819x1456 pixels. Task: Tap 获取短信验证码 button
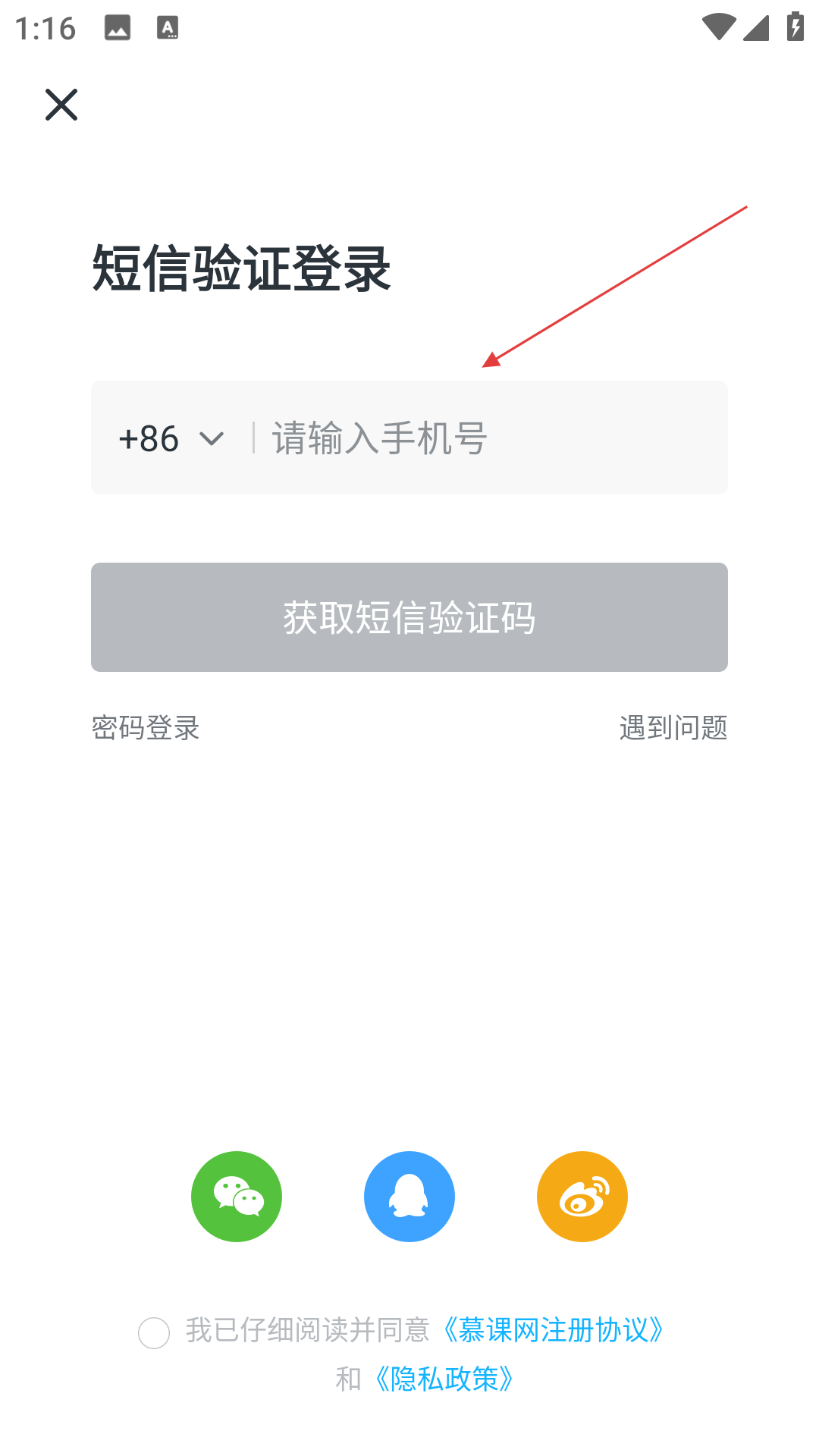pyautogui.click(x=409, y=617)
